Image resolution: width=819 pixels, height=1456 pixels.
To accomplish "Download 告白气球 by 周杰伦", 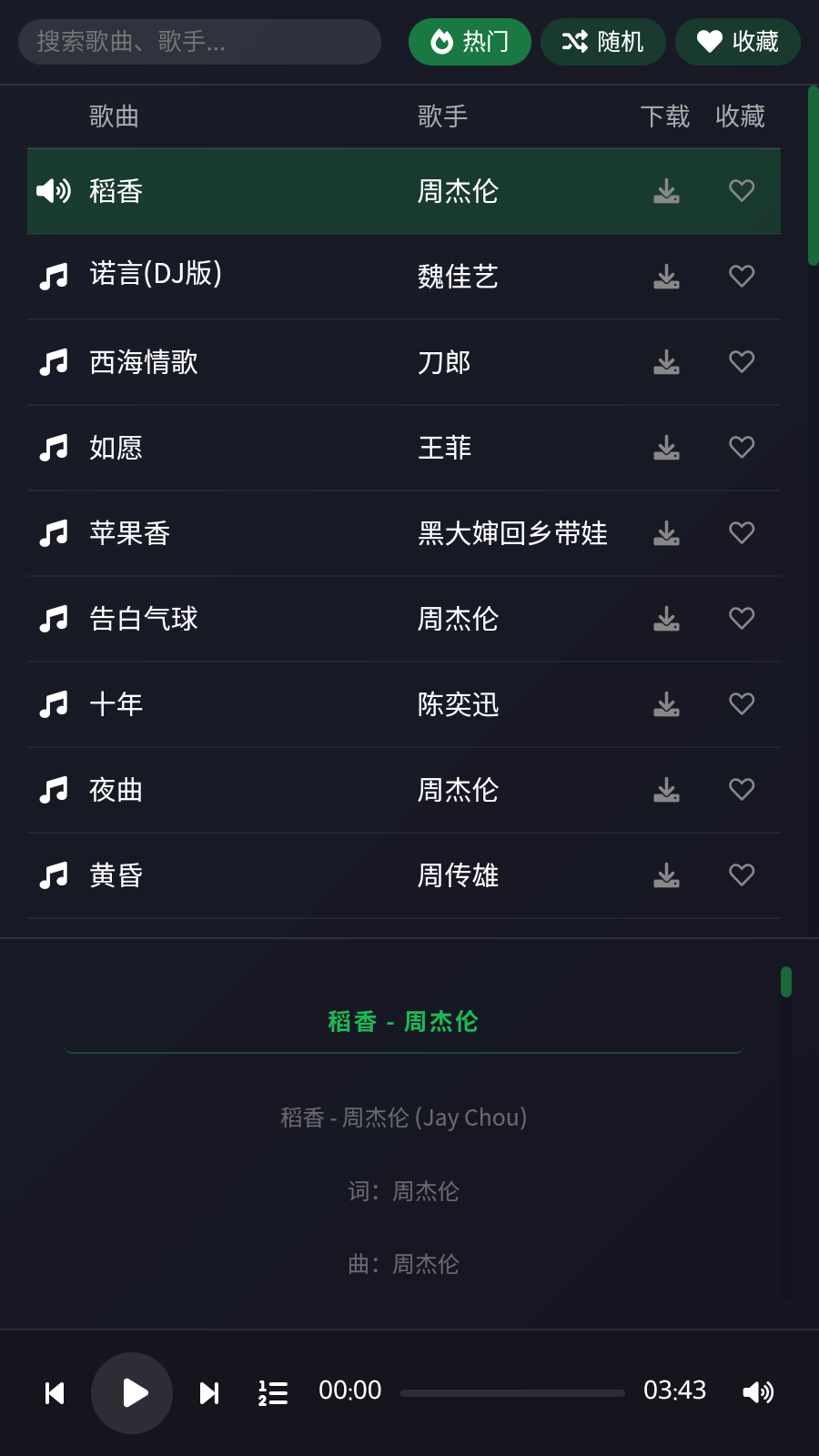I will click(x=667, y=619).
